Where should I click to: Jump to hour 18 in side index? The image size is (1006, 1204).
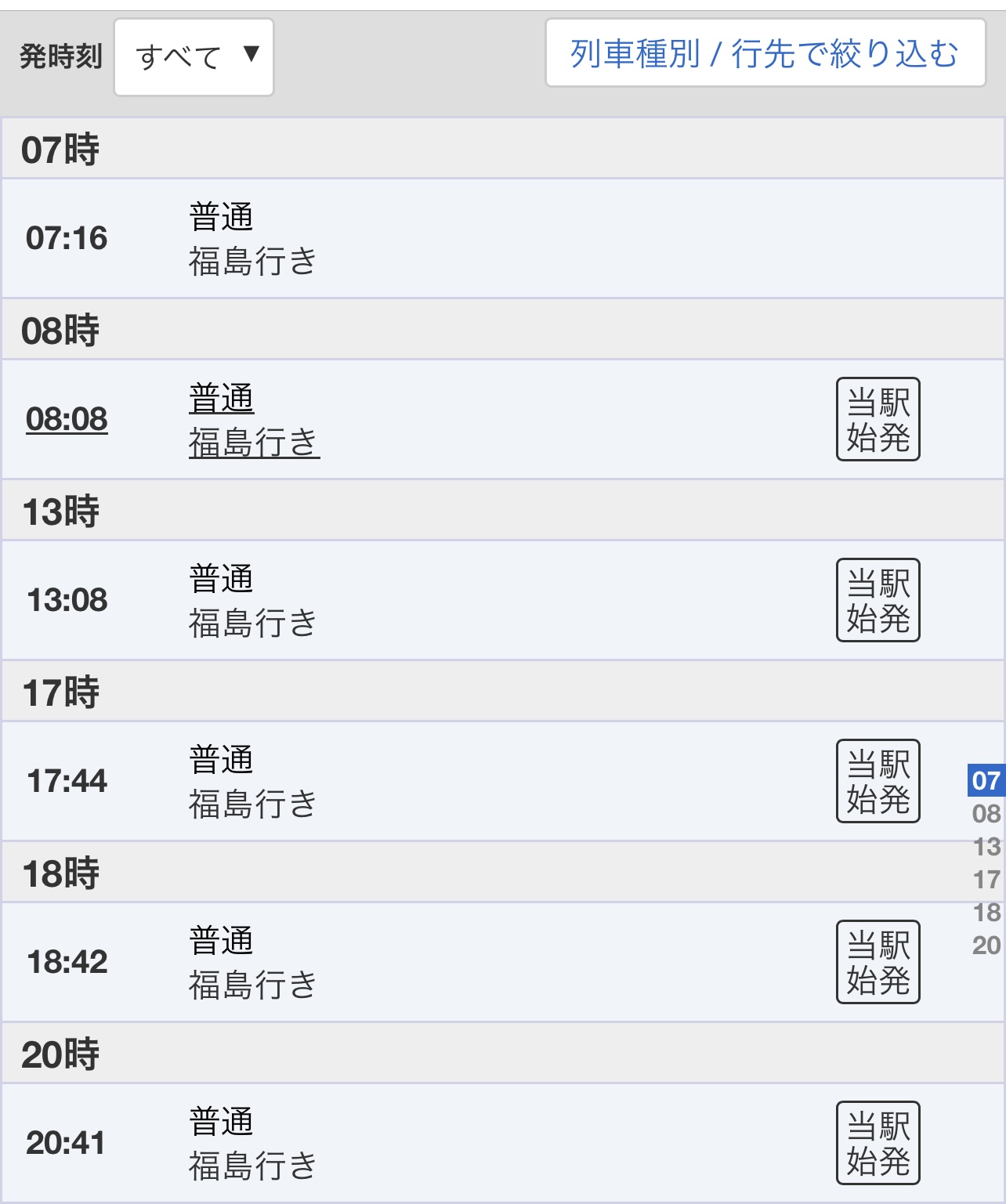pyautogui.click(x=986, y=912)
